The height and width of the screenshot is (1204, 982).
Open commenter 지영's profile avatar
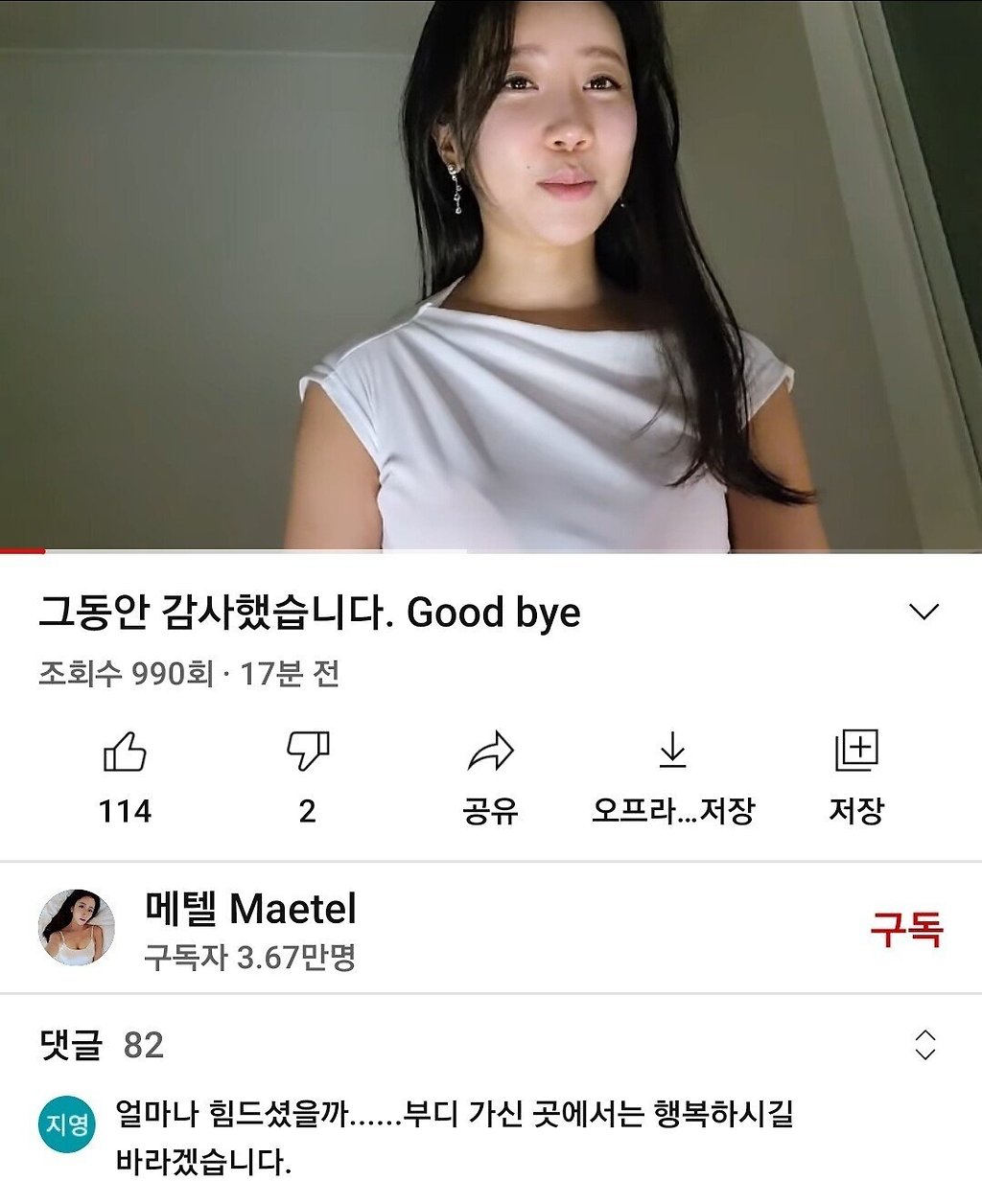point(67,1123)
